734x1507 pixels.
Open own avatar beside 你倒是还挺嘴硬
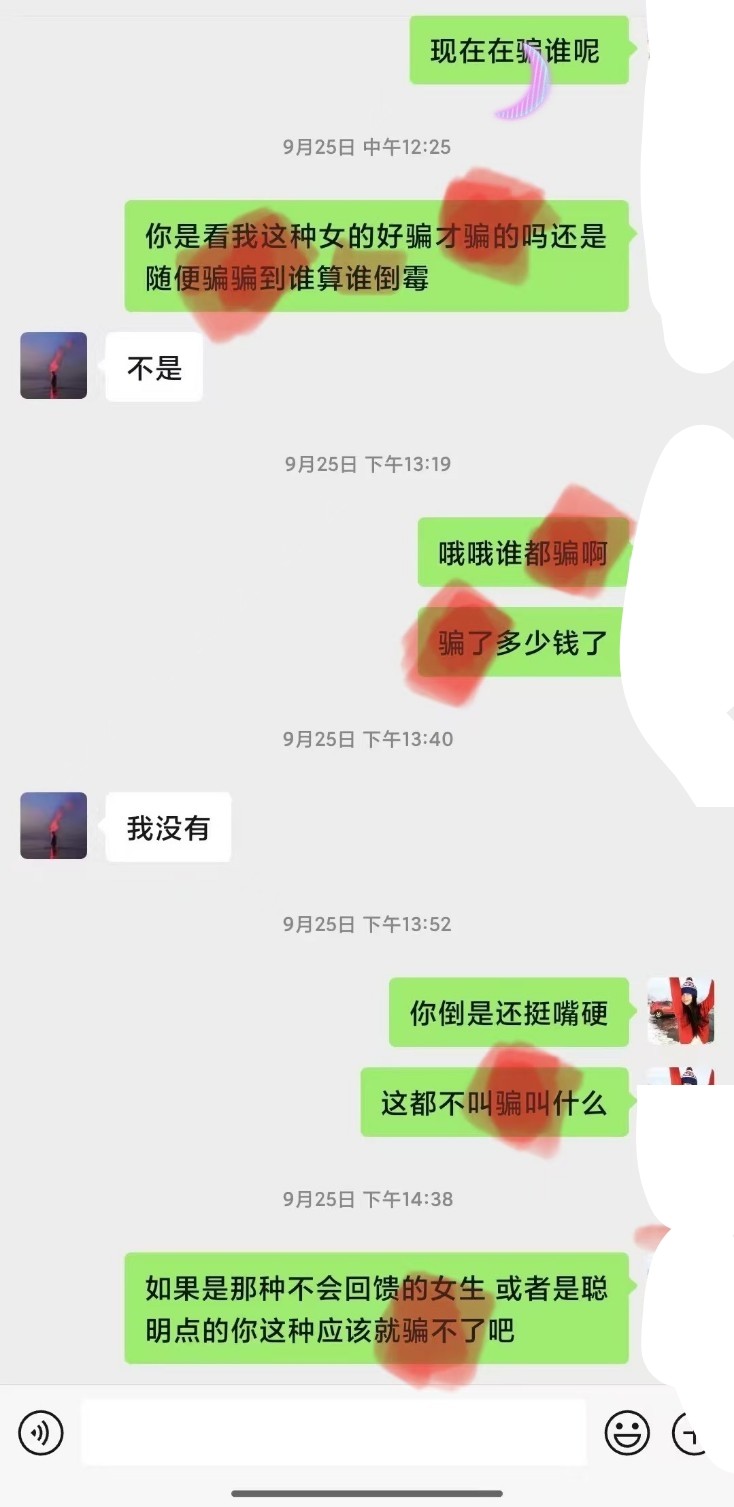(x=681, y=1011)
